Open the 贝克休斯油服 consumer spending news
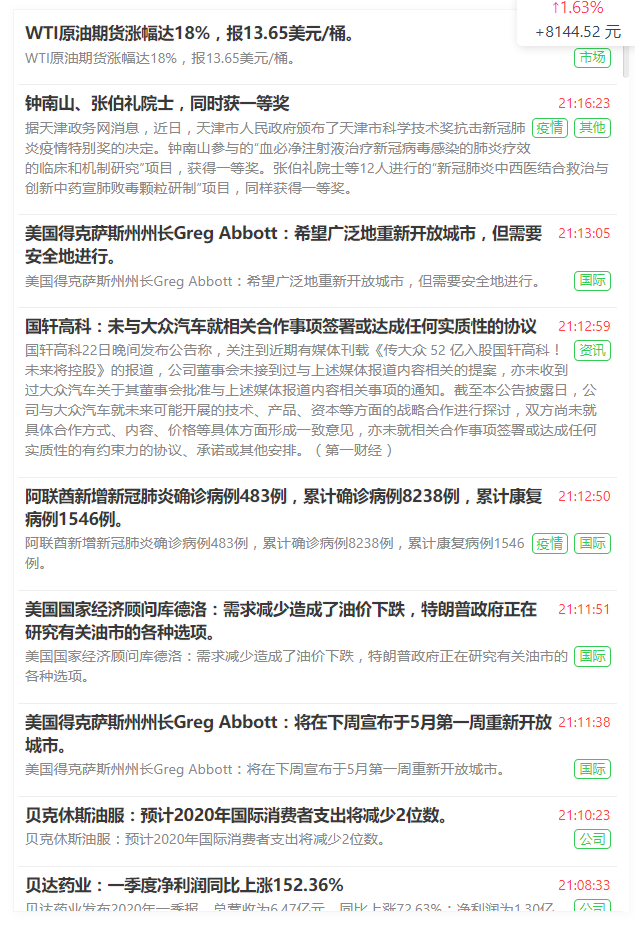 pos(235,815)
